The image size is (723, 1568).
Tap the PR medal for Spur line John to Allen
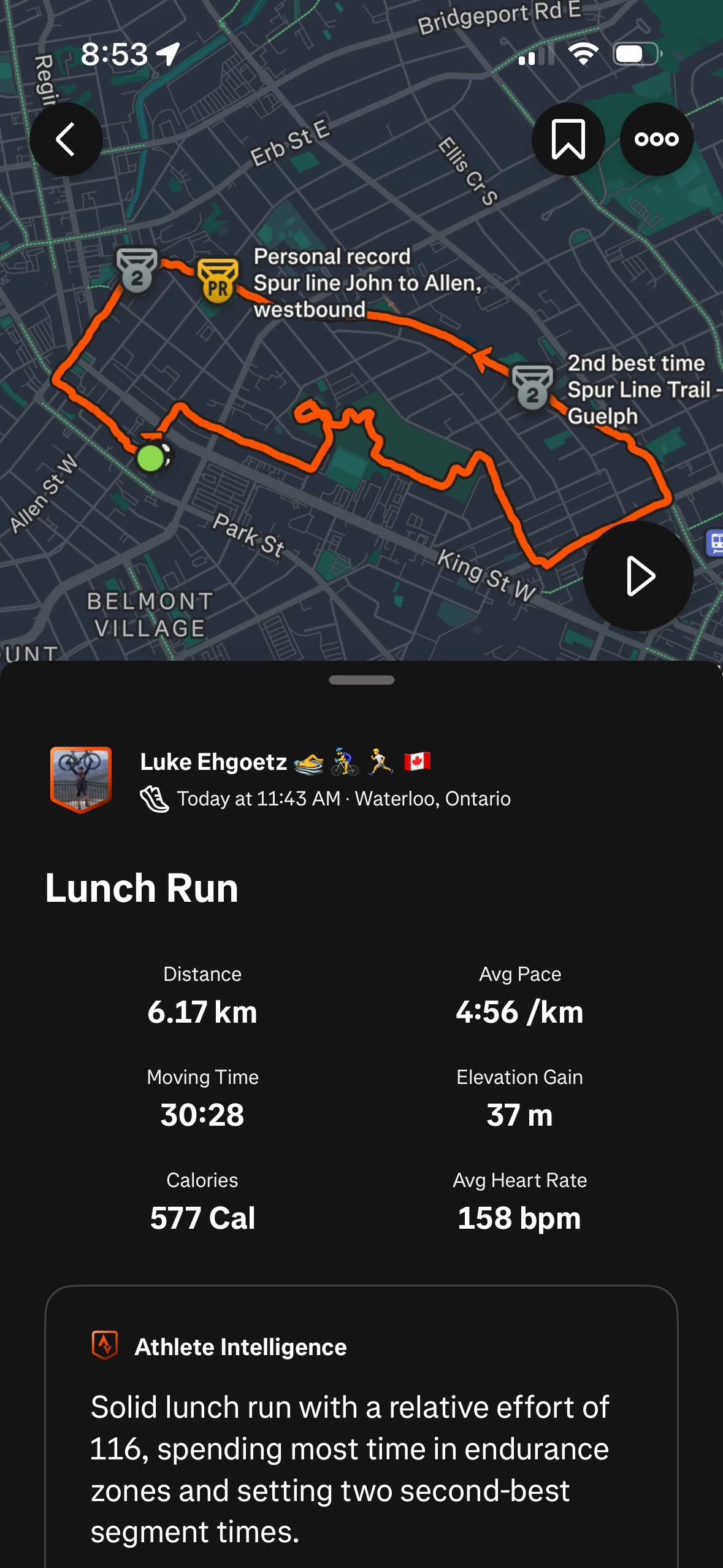(x=218, y=280)
